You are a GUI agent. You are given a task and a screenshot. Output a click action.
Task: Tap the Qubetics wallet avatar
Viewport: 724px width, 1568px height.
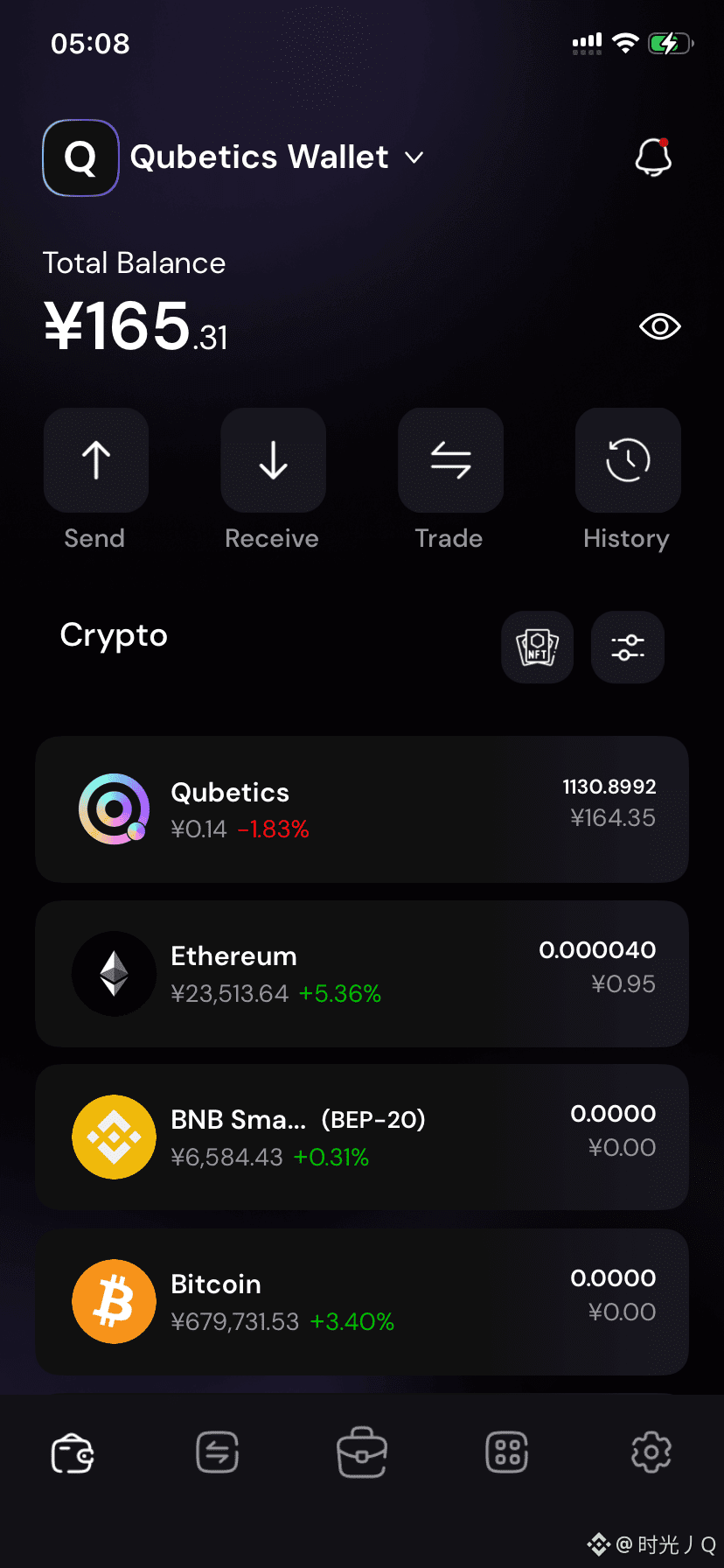(x=80, y=157)
